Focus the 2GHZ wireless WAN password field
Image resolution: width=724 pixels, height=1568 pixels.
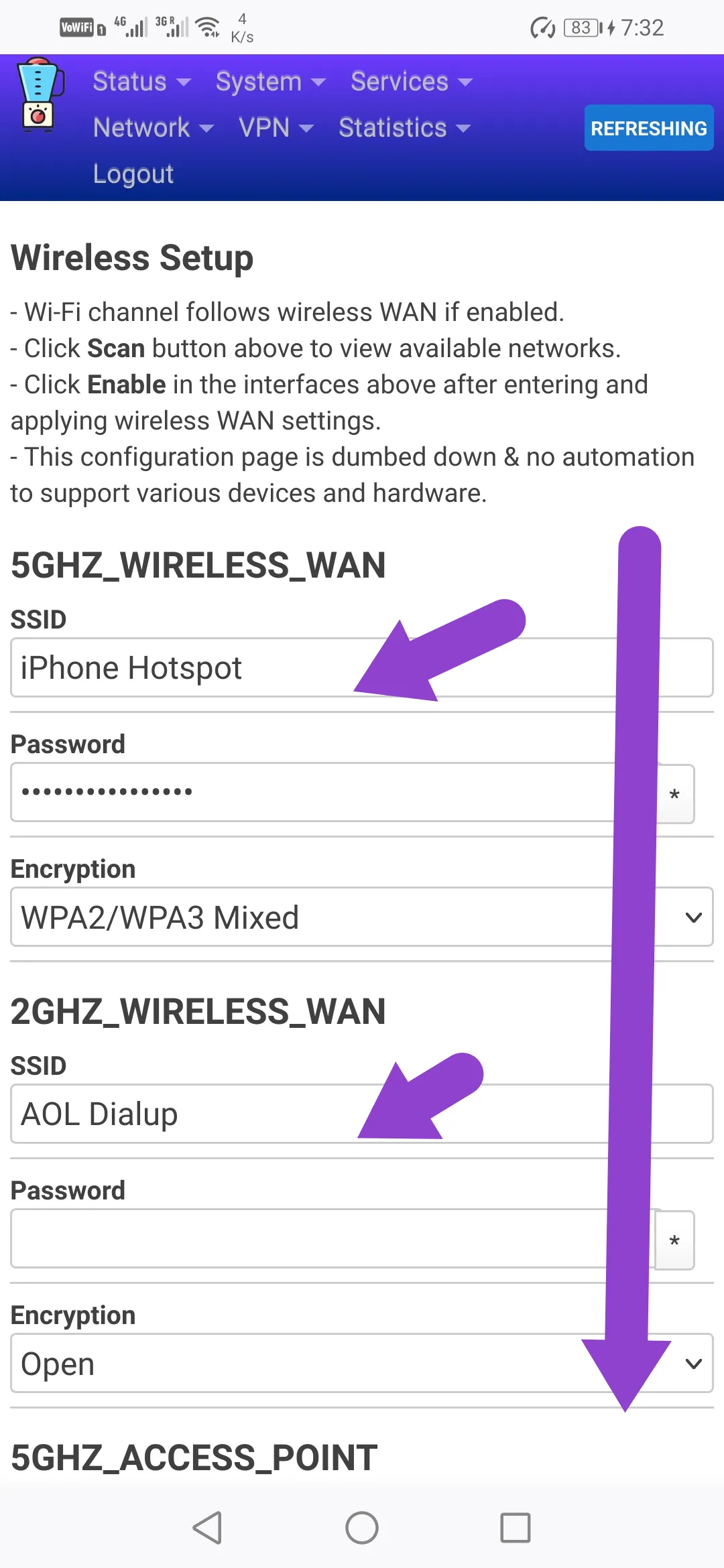pos(333,1238)
